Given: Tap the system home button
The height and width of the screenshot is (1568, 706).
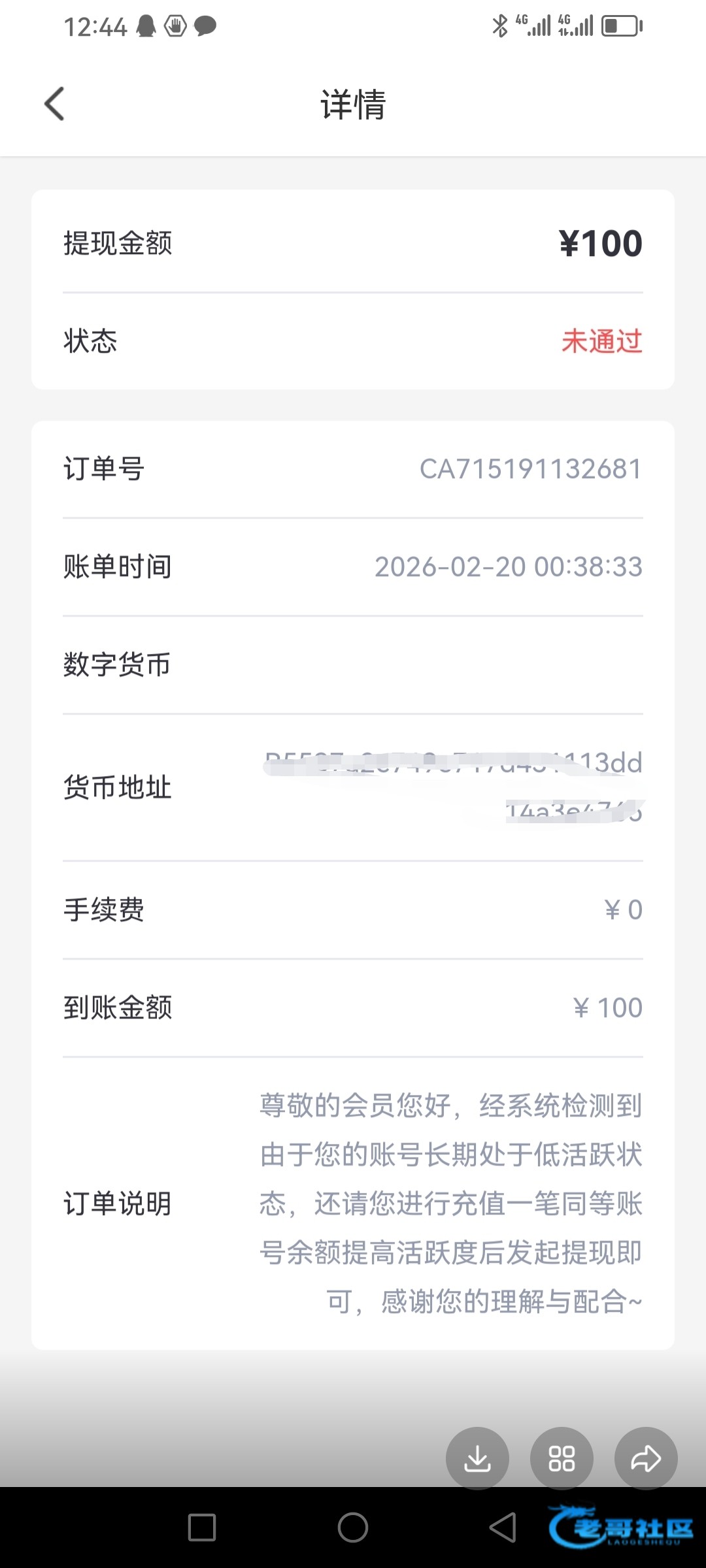Looking at the screenshot, I should click(353, 1527).
